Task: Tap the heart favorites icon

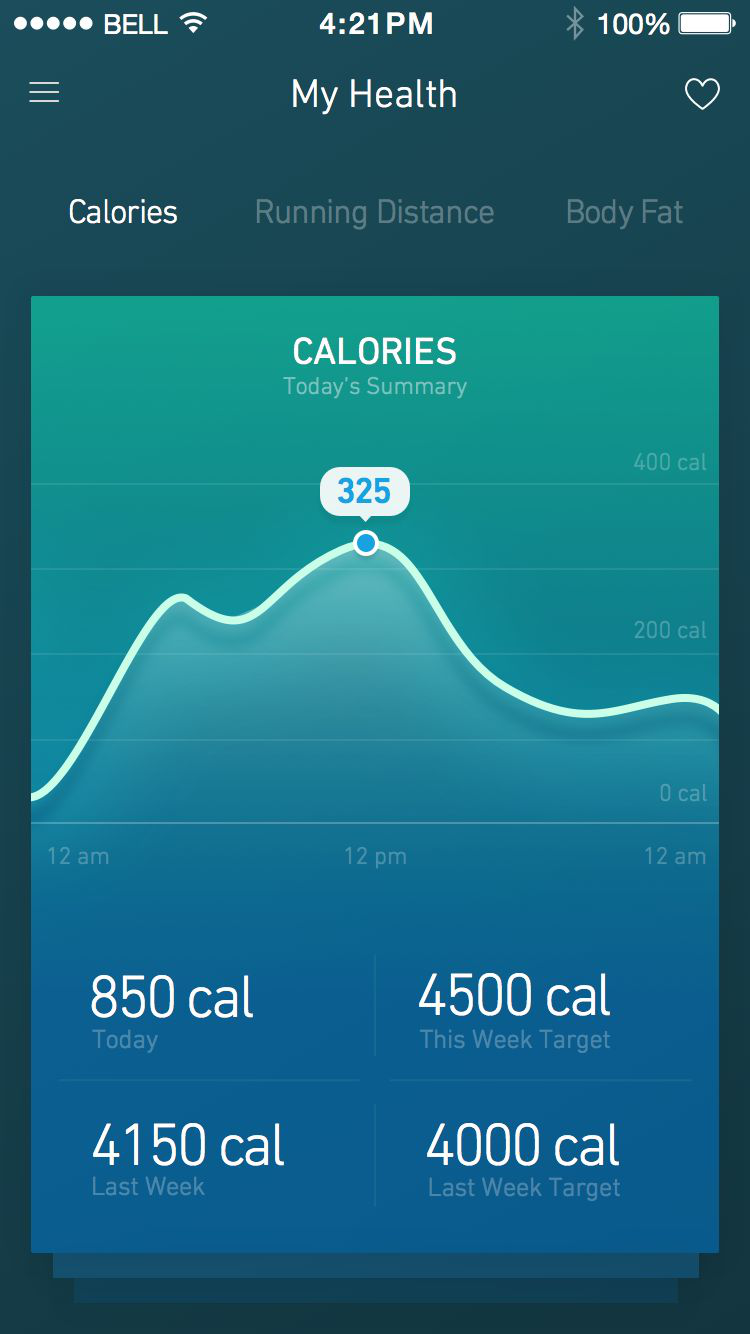Action: coord(702,94)
